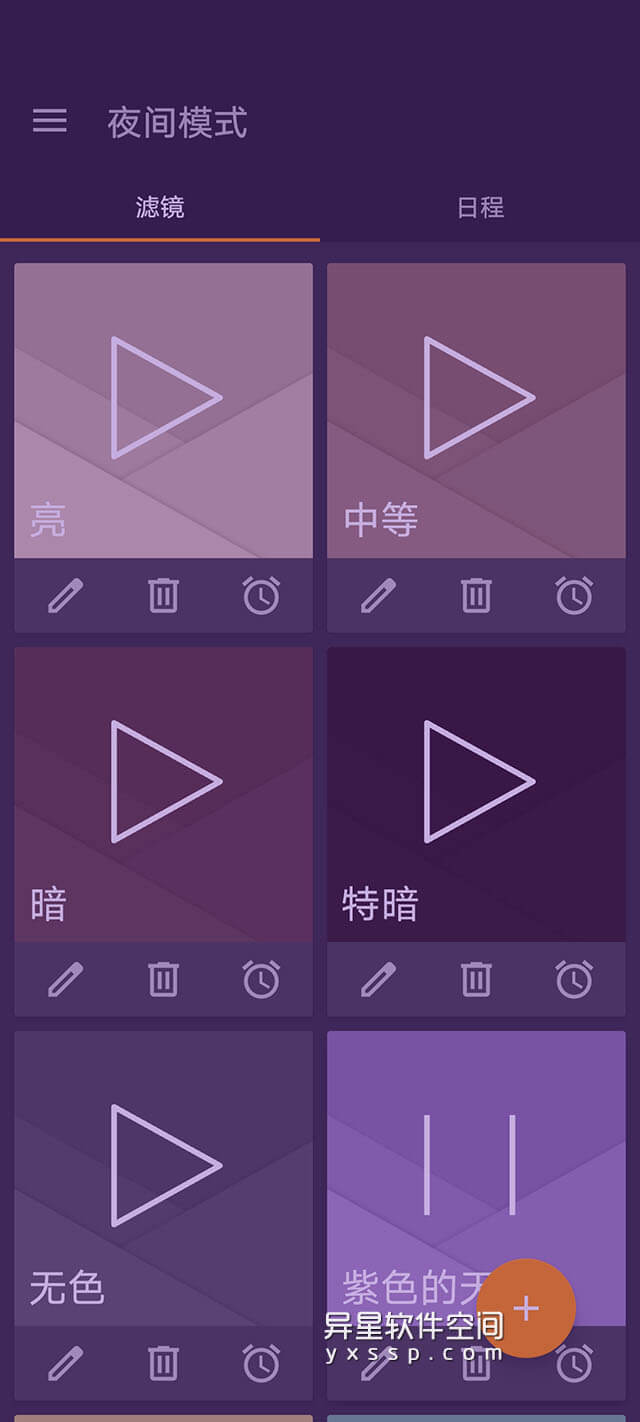Start the 亮 filter

click(x=165, y=398)
